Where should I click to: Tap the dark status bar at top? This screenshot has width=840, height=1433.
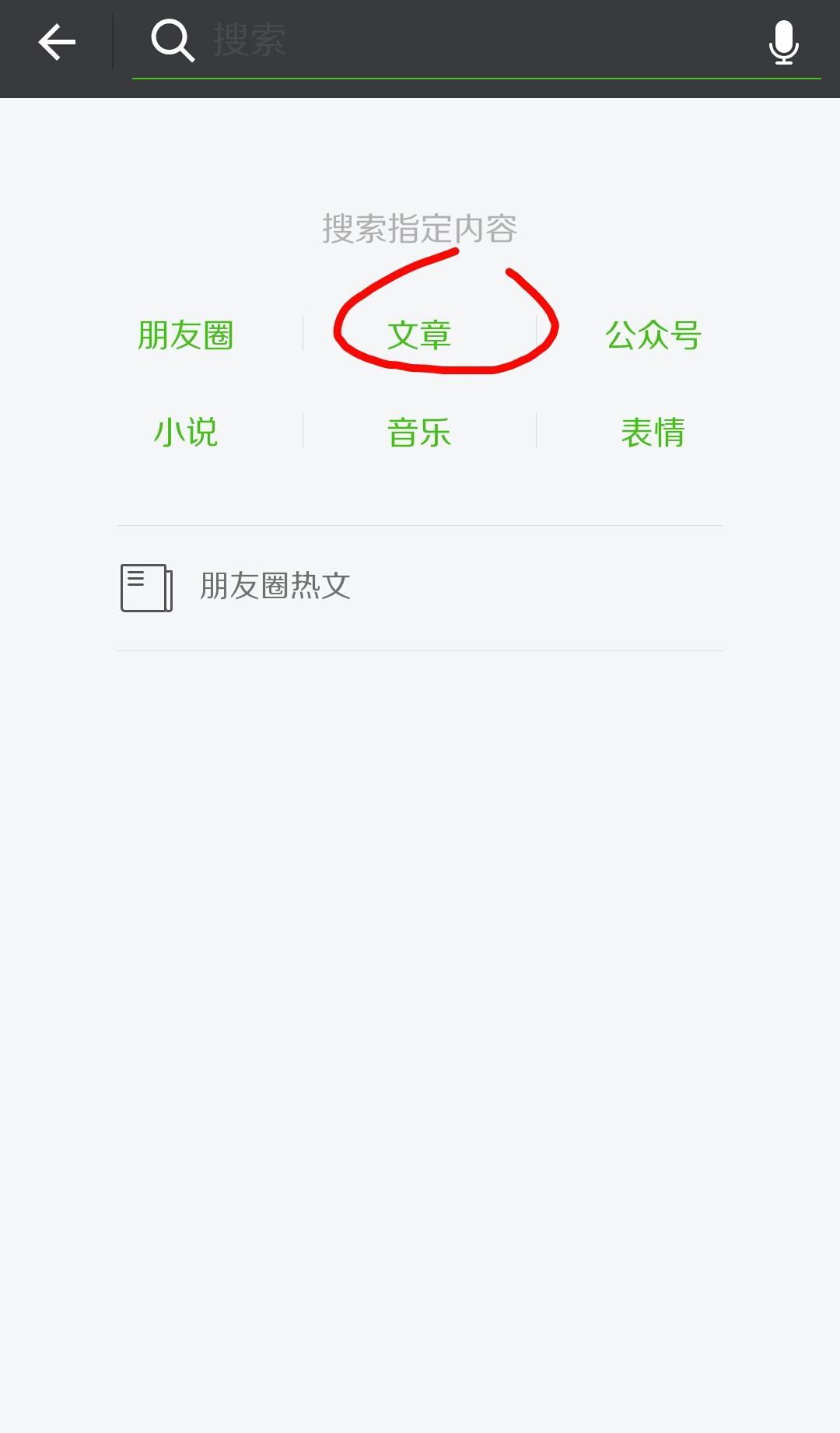(x=420, y=8)
